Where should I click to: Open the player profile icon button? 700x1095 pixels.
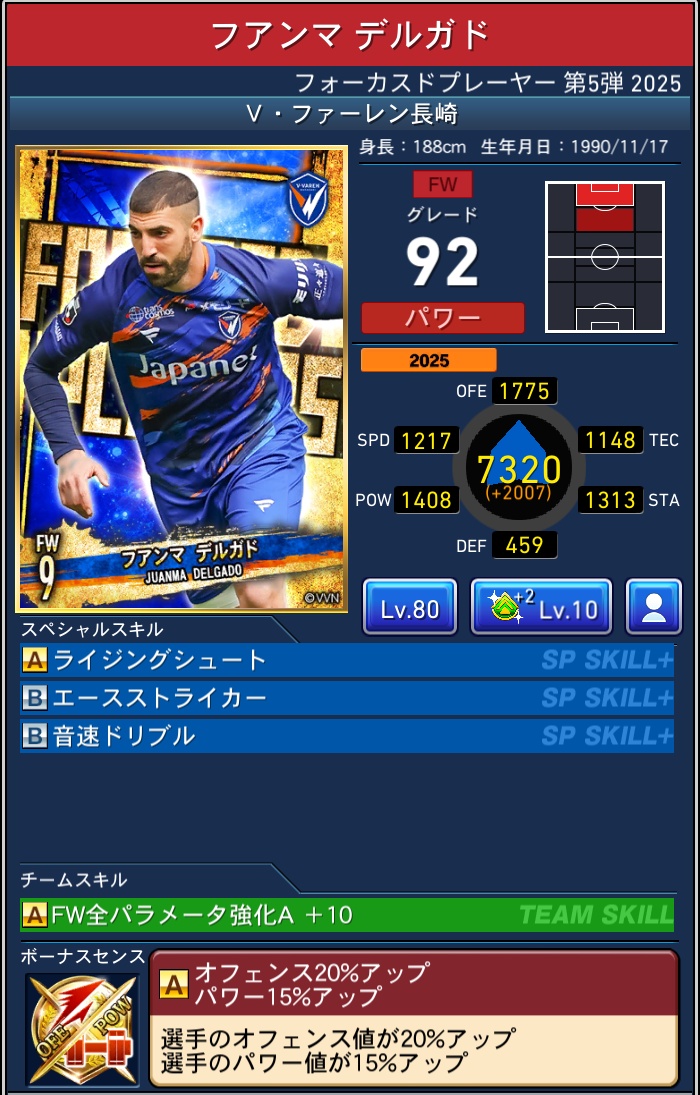coord(653,607)
